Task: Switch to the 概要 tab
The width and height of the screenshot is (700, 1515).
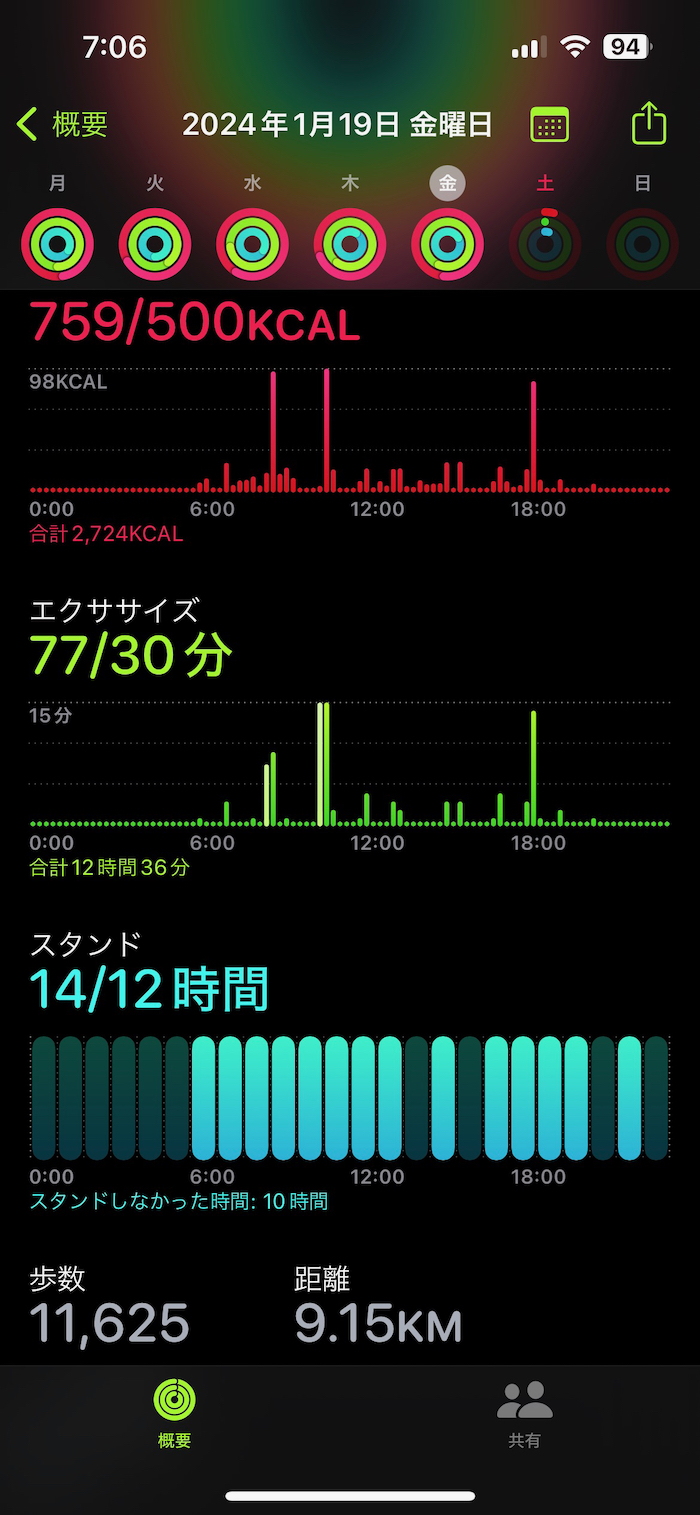Action: coord(174,1412)
